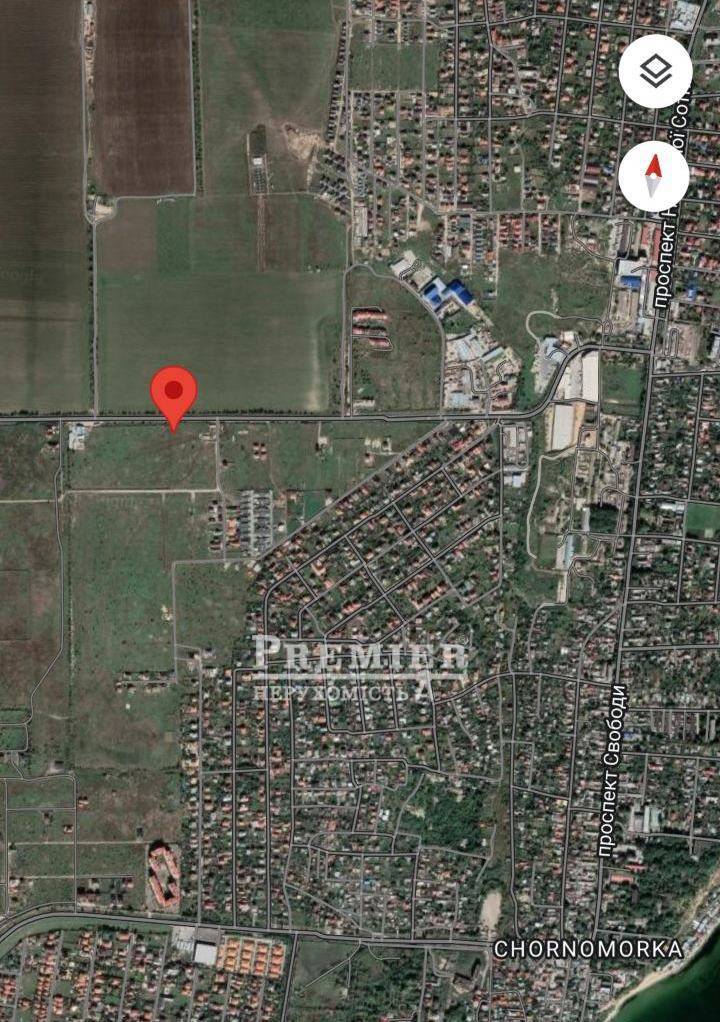Open the map layers selector
This screenshot has height=1022, width=720.
point(655,71)
